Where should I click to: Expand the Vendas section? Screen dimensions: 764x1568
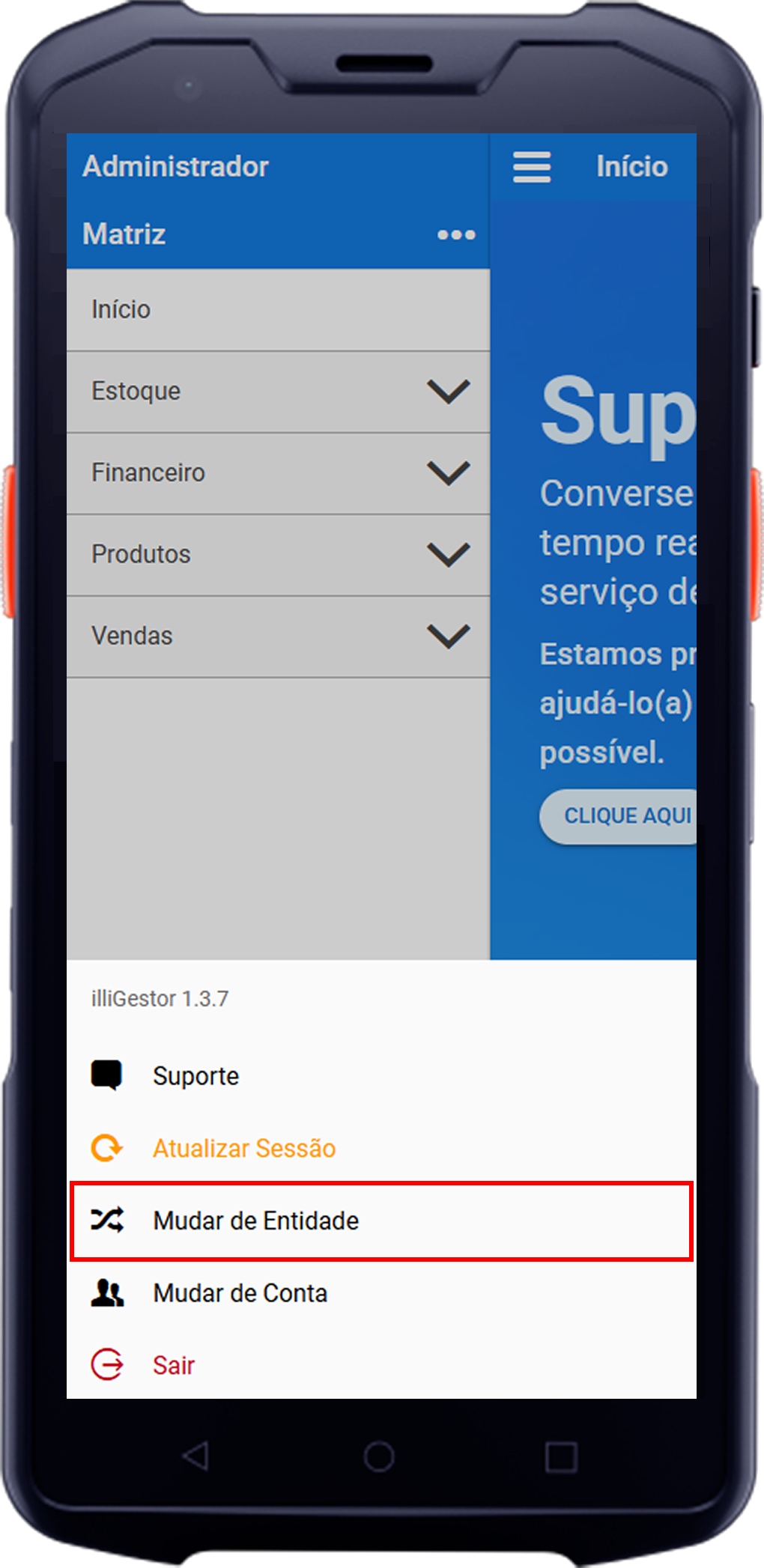pos(277,636)
